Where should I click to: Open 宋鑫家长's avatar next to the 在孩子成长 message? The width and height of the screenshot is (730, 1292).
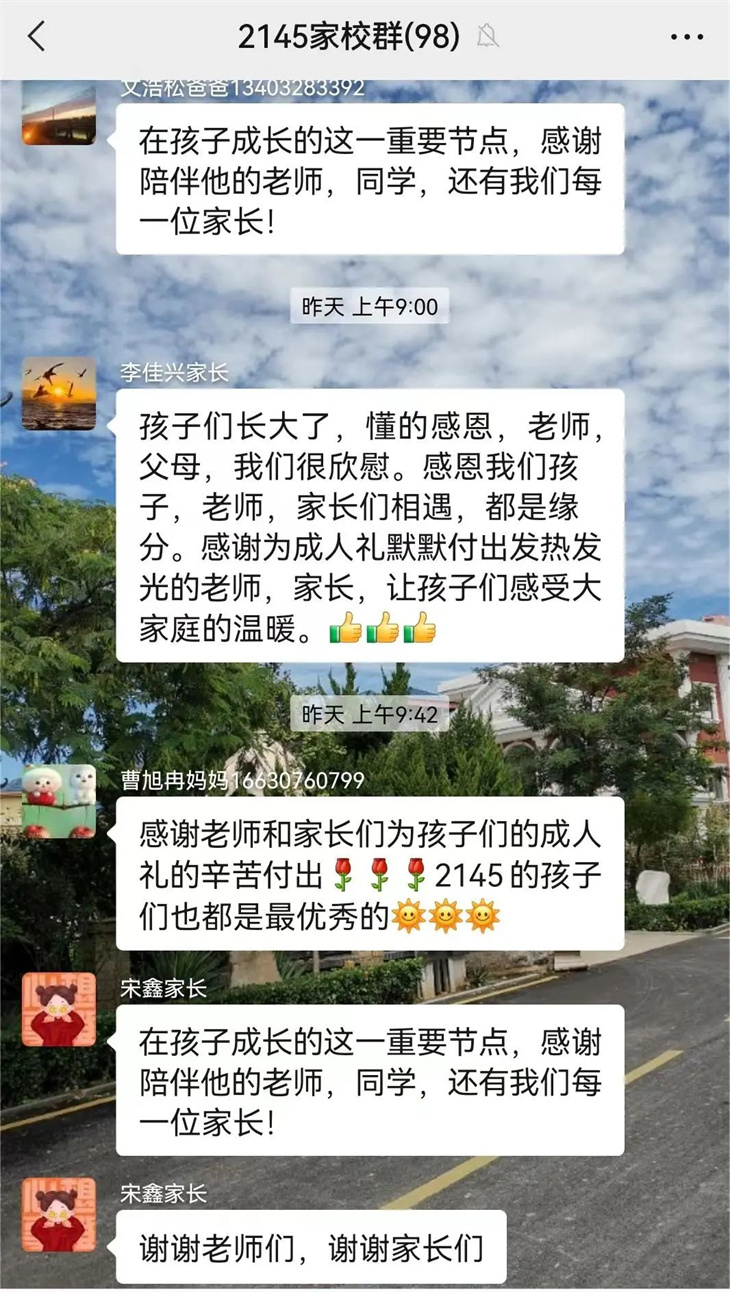(59, 1009)
